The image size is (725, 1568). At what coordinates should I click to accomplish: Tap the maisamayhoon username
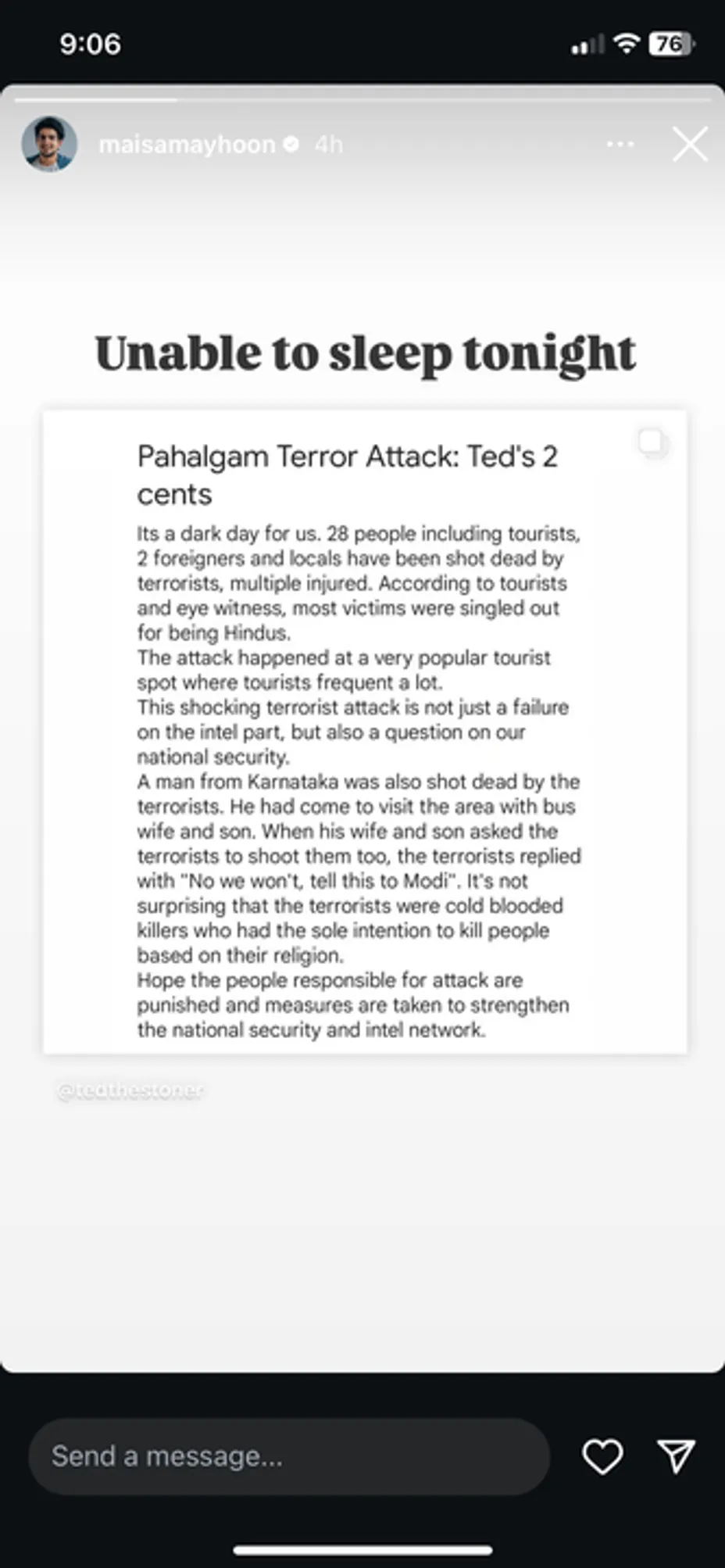[187, 145]
